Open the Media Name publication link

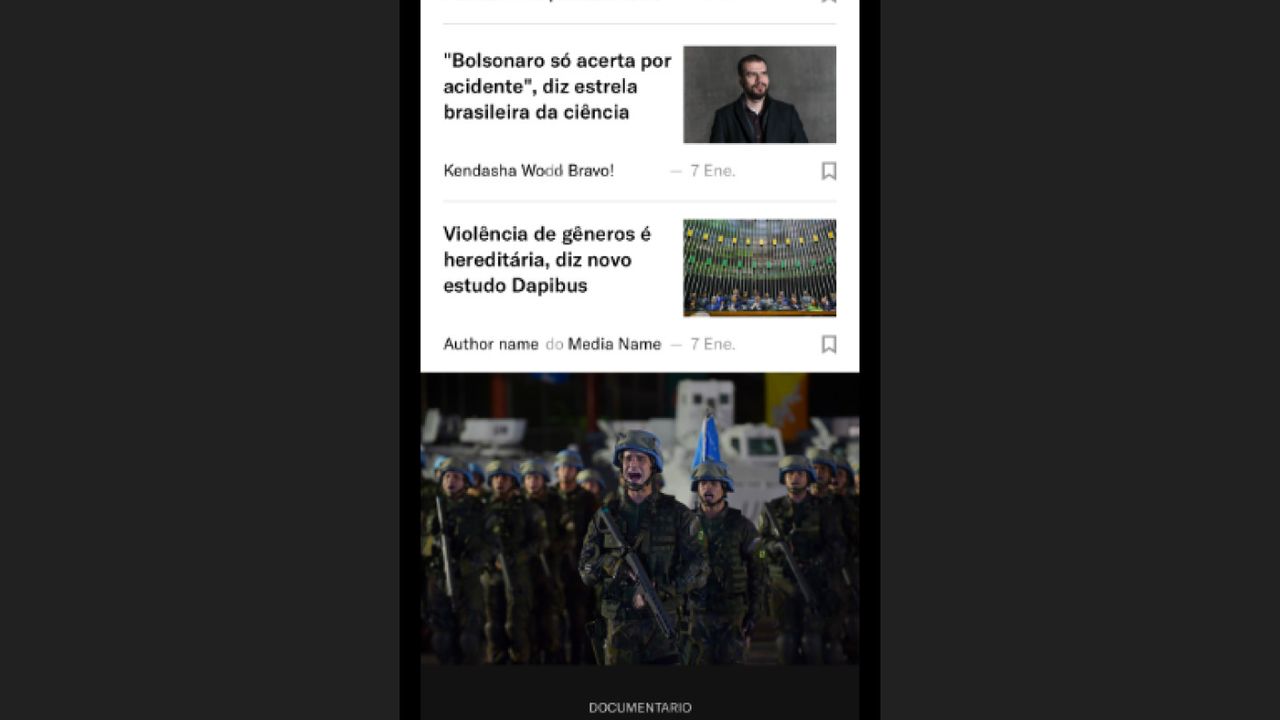pos(614,344)
